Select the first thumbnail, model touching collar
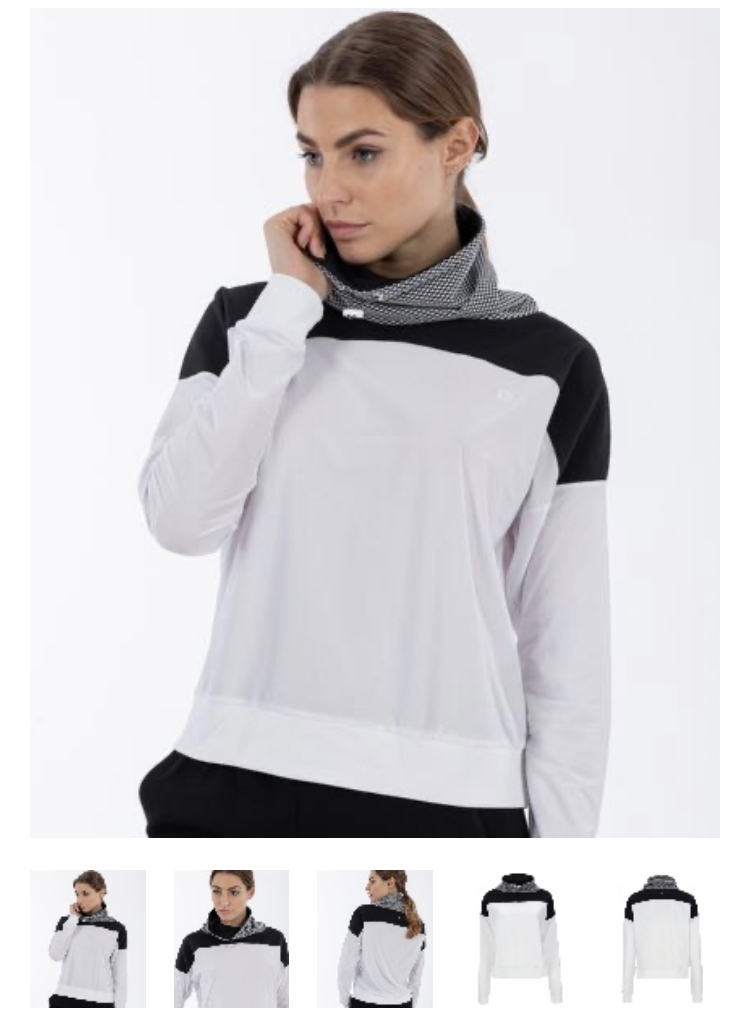This screenshot has width=750, height=1028. [x=88, y=938]
